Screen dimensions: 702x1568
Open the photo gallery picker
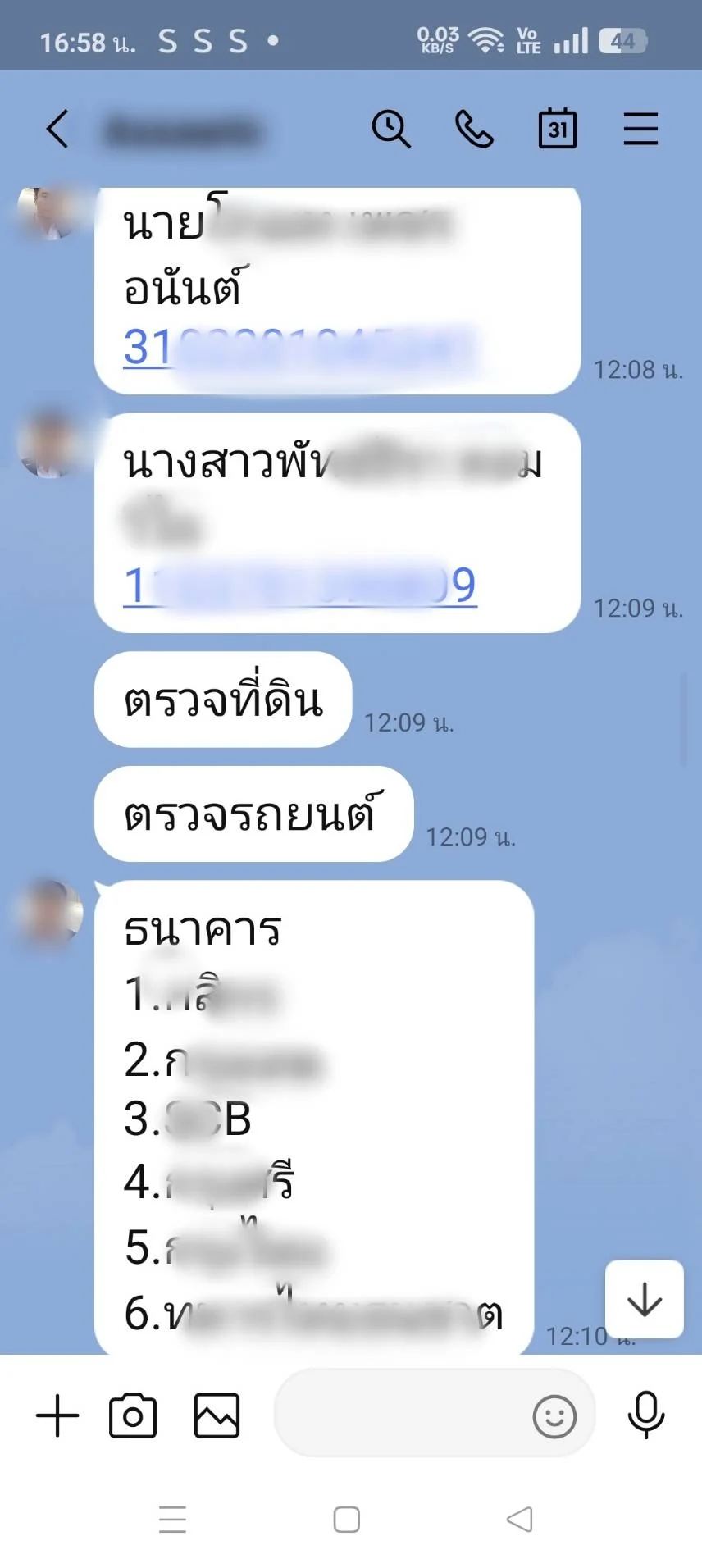point(217,1416)
